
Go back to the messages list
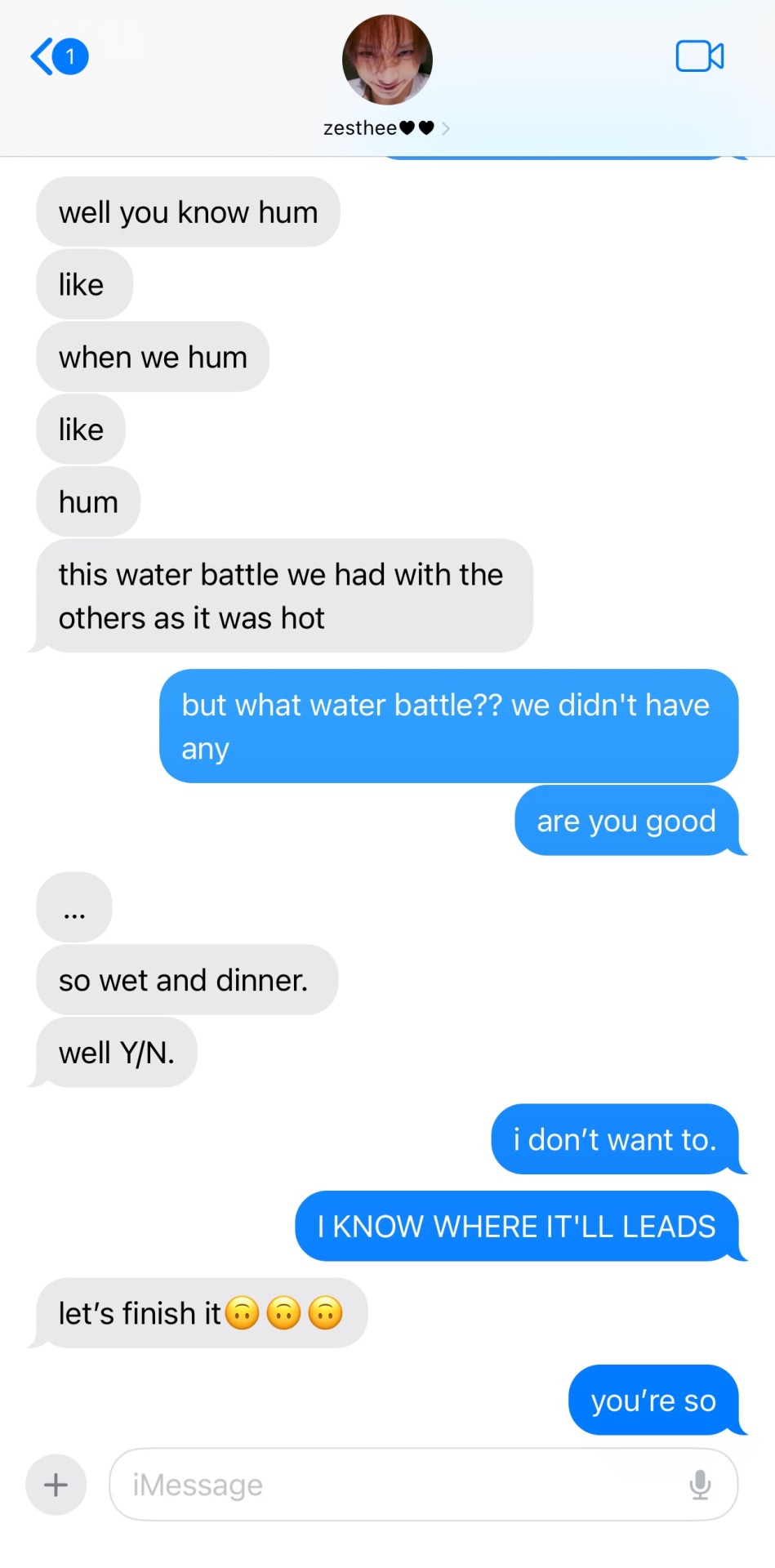(x=57, y=57)
